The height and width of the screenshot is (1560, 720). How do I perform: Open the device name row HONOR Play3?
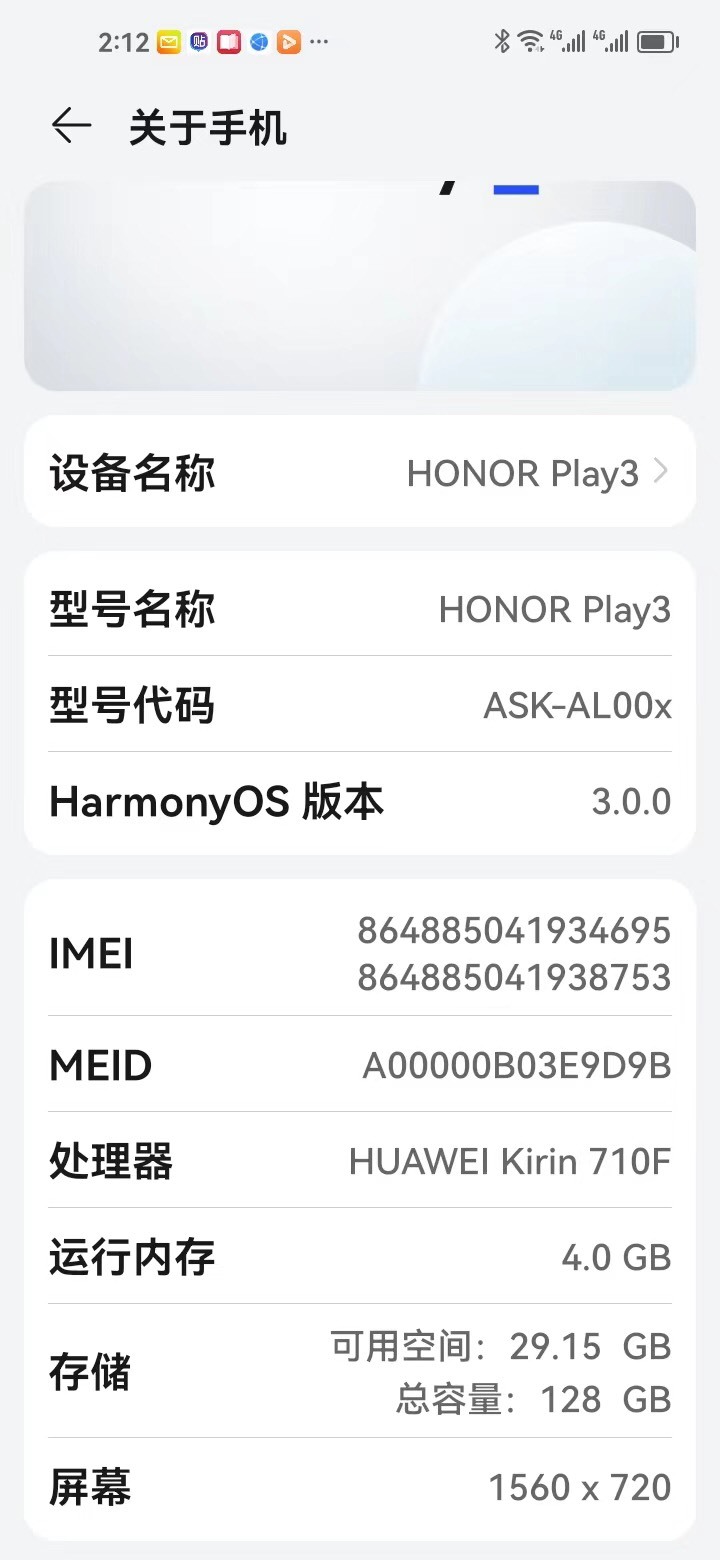(360, 471)
